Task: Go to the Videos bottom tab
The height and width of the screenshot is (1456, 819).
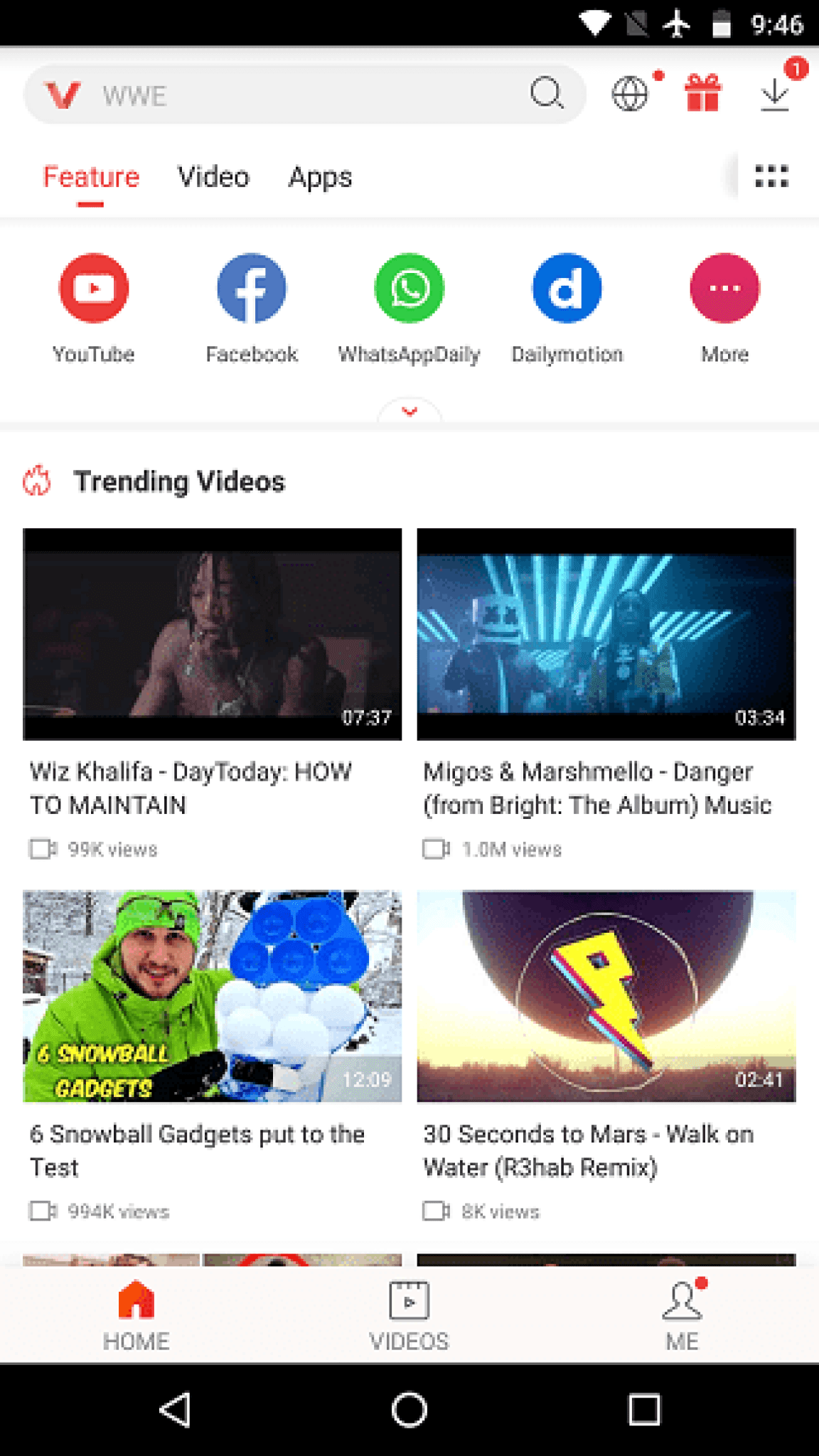Action: pyautogui.click(x=409, y=1315)
